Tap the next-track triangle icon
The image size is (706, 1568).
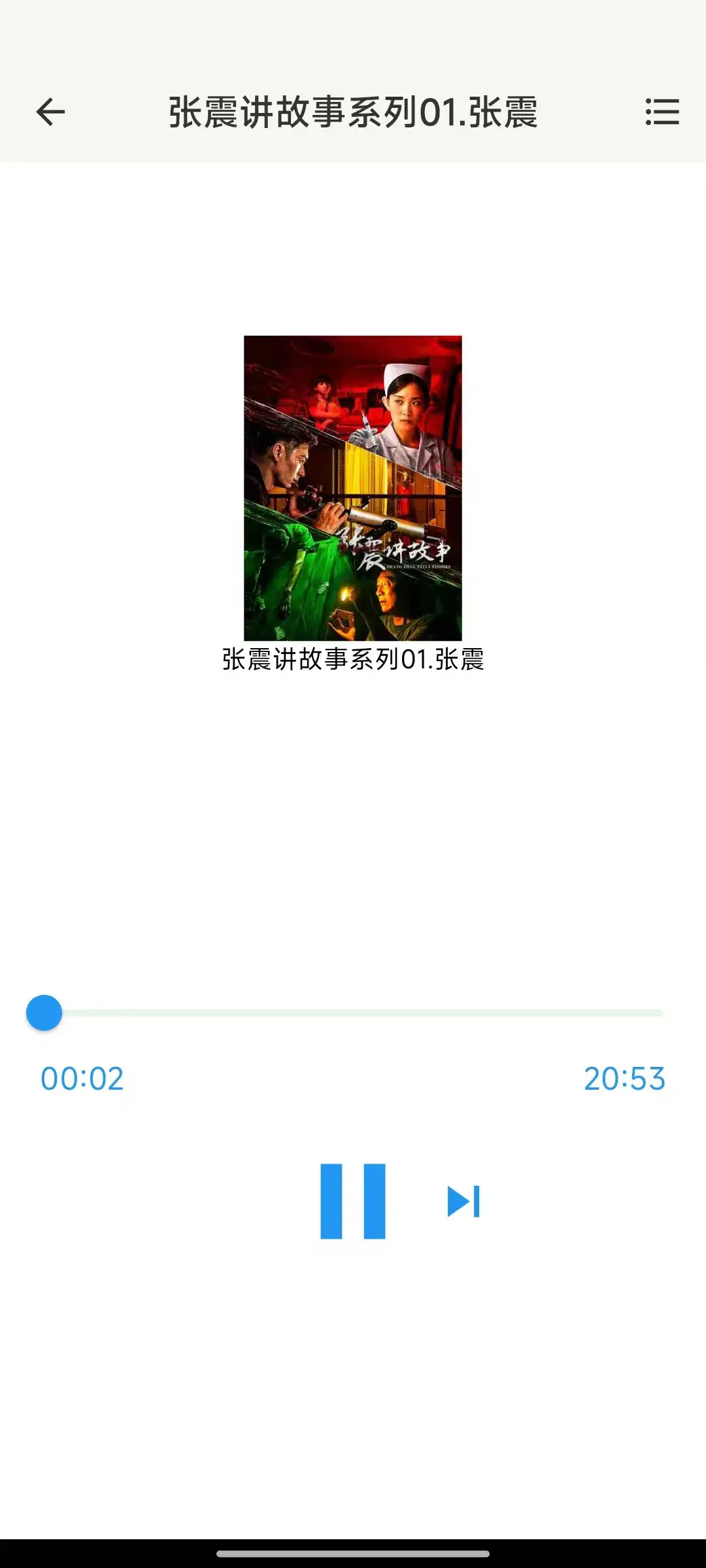[465, 1202]
